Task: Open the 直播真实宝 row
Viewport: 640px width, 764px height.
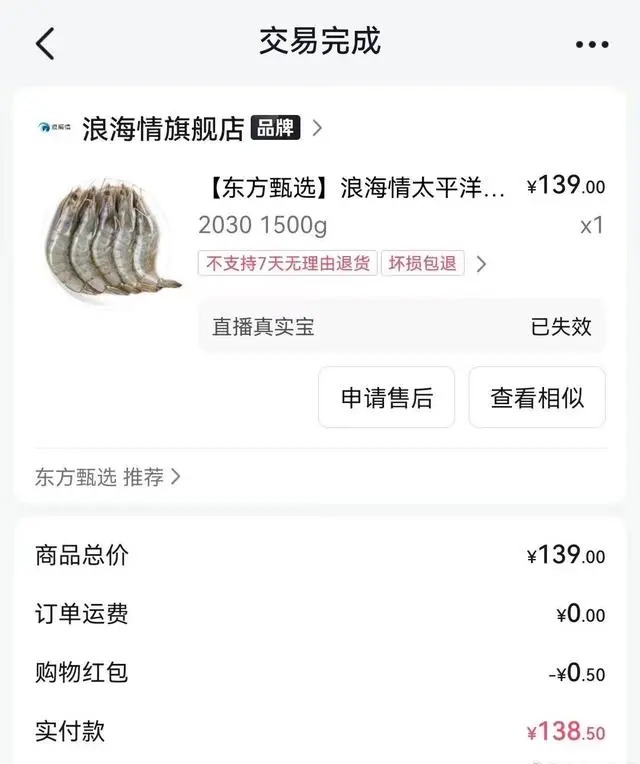Action: tap(401, 327)
